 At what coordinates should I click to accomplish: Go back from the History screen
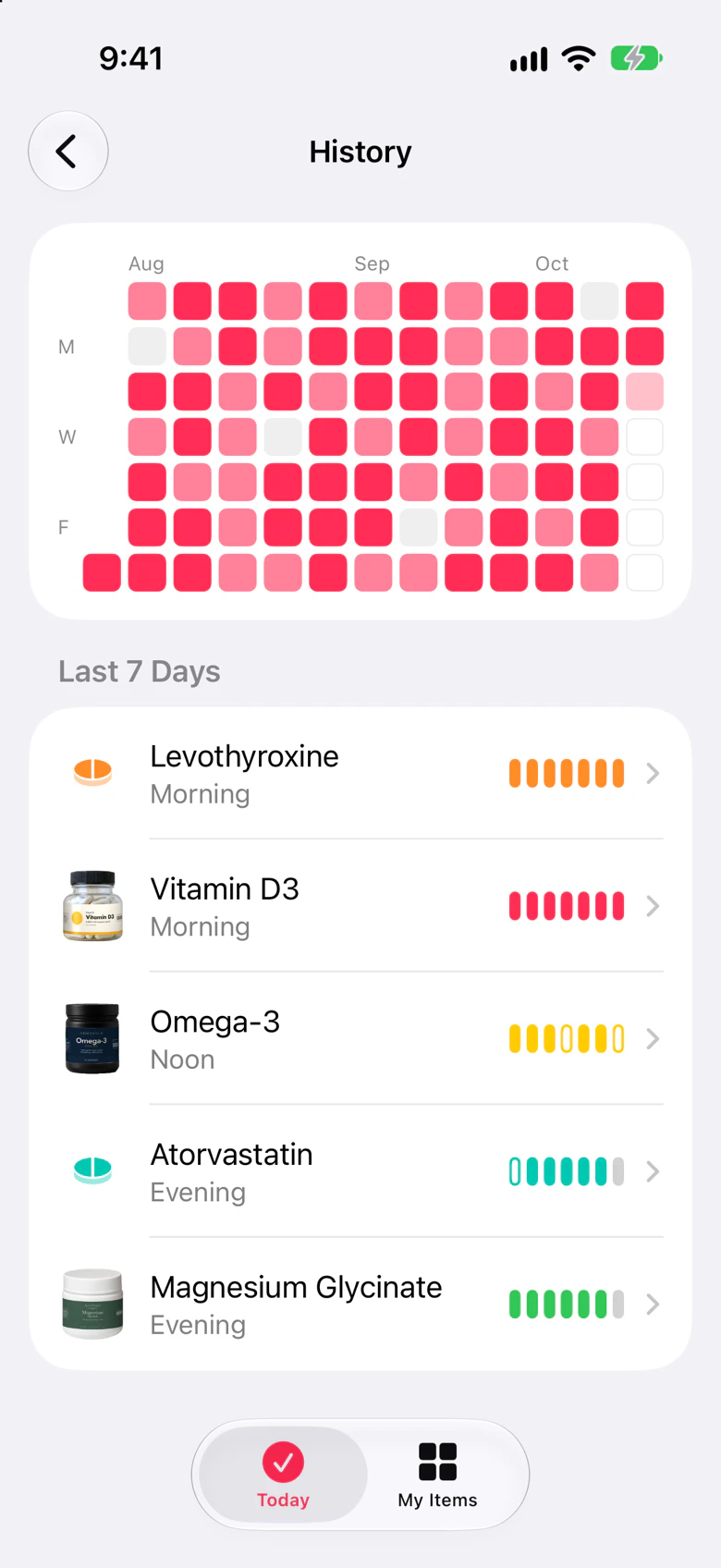pos(68,152)
